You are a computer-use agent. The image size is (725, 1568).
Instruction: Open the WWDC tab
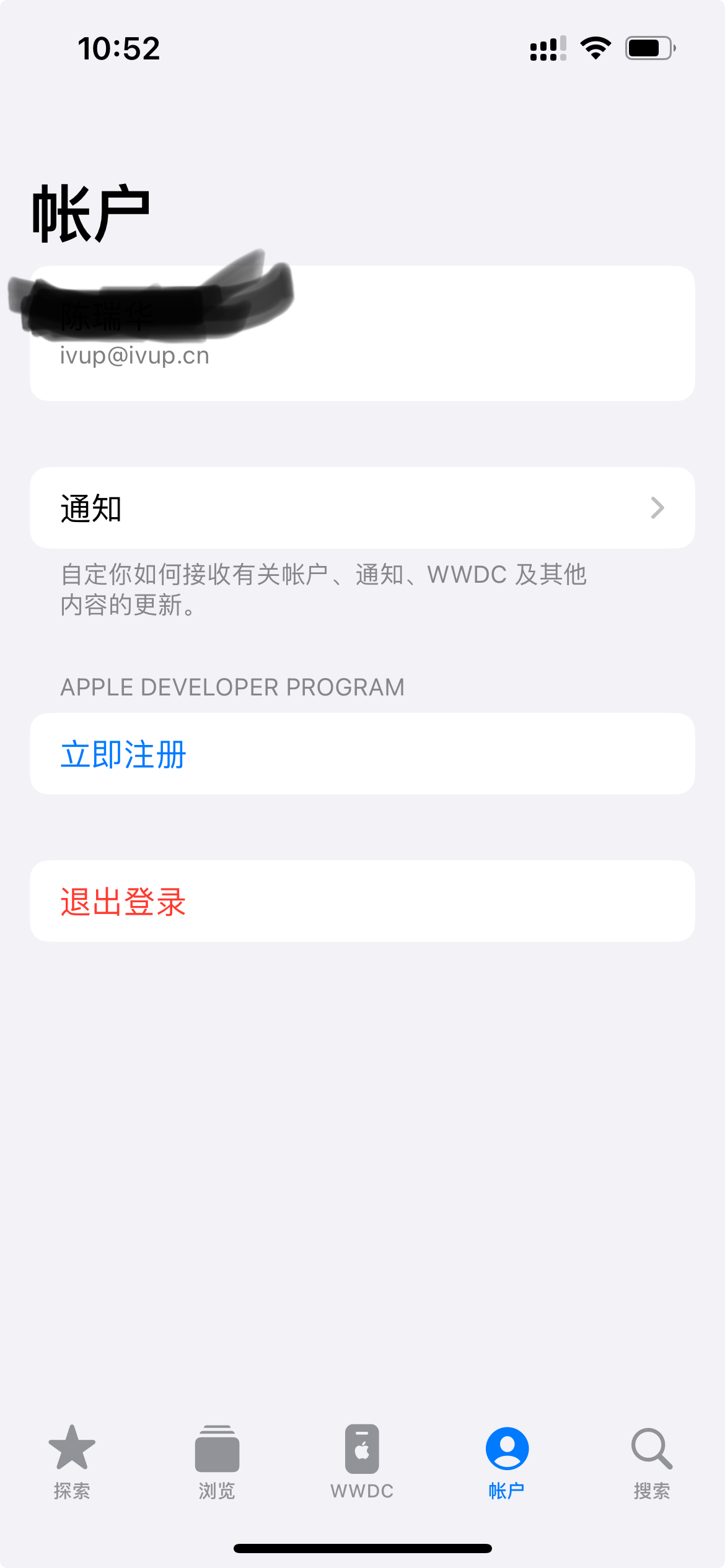point(362,1461)
